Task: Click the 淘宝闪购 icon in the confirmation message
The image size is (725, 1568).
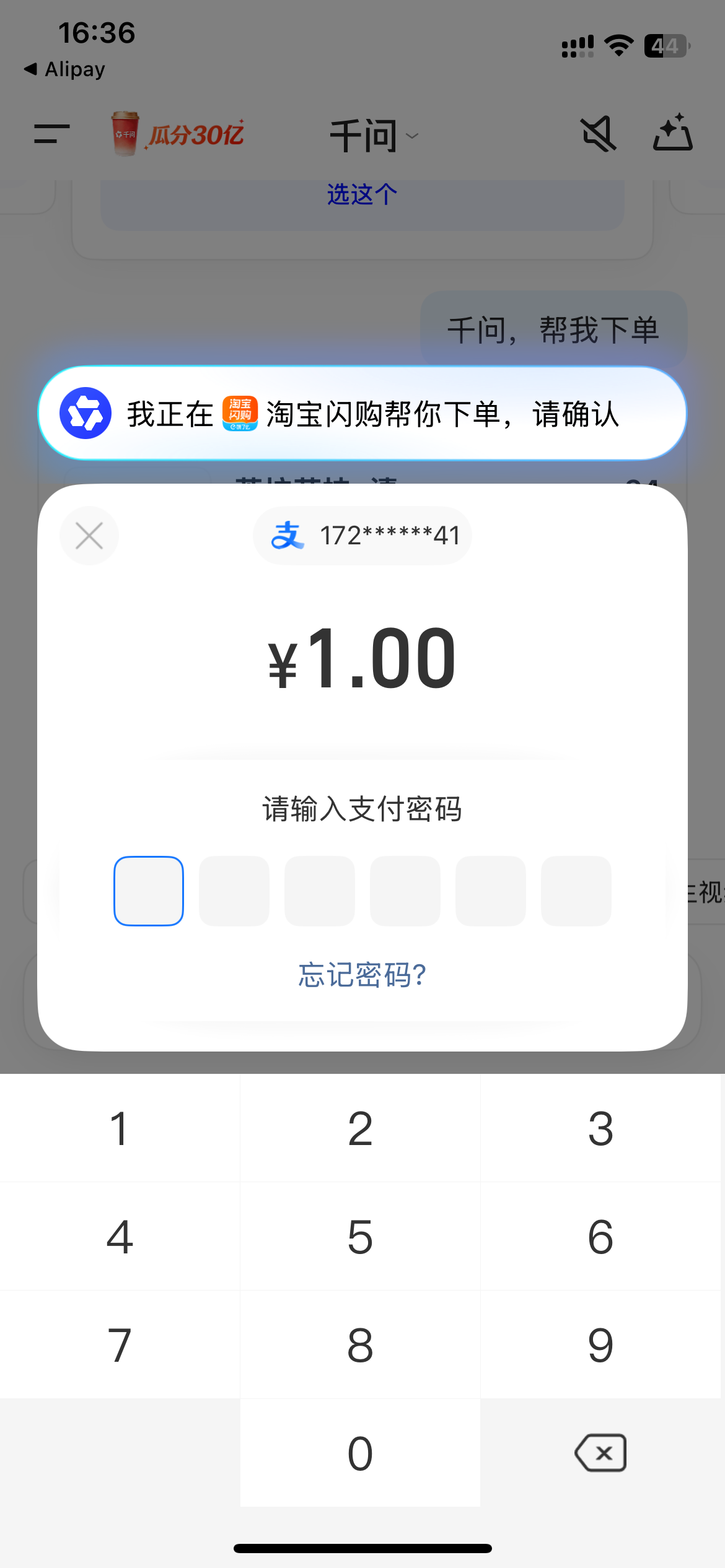Action: pos(239,413)
